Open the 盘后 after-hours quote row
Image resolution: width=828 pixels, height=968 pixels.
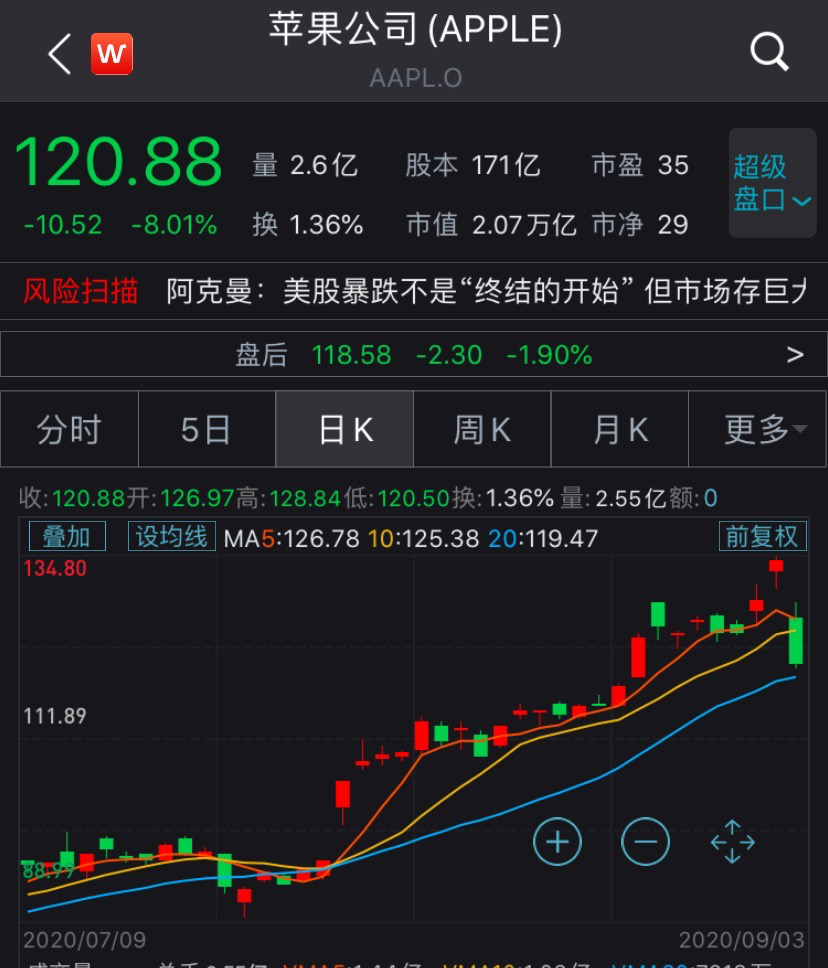414,355
